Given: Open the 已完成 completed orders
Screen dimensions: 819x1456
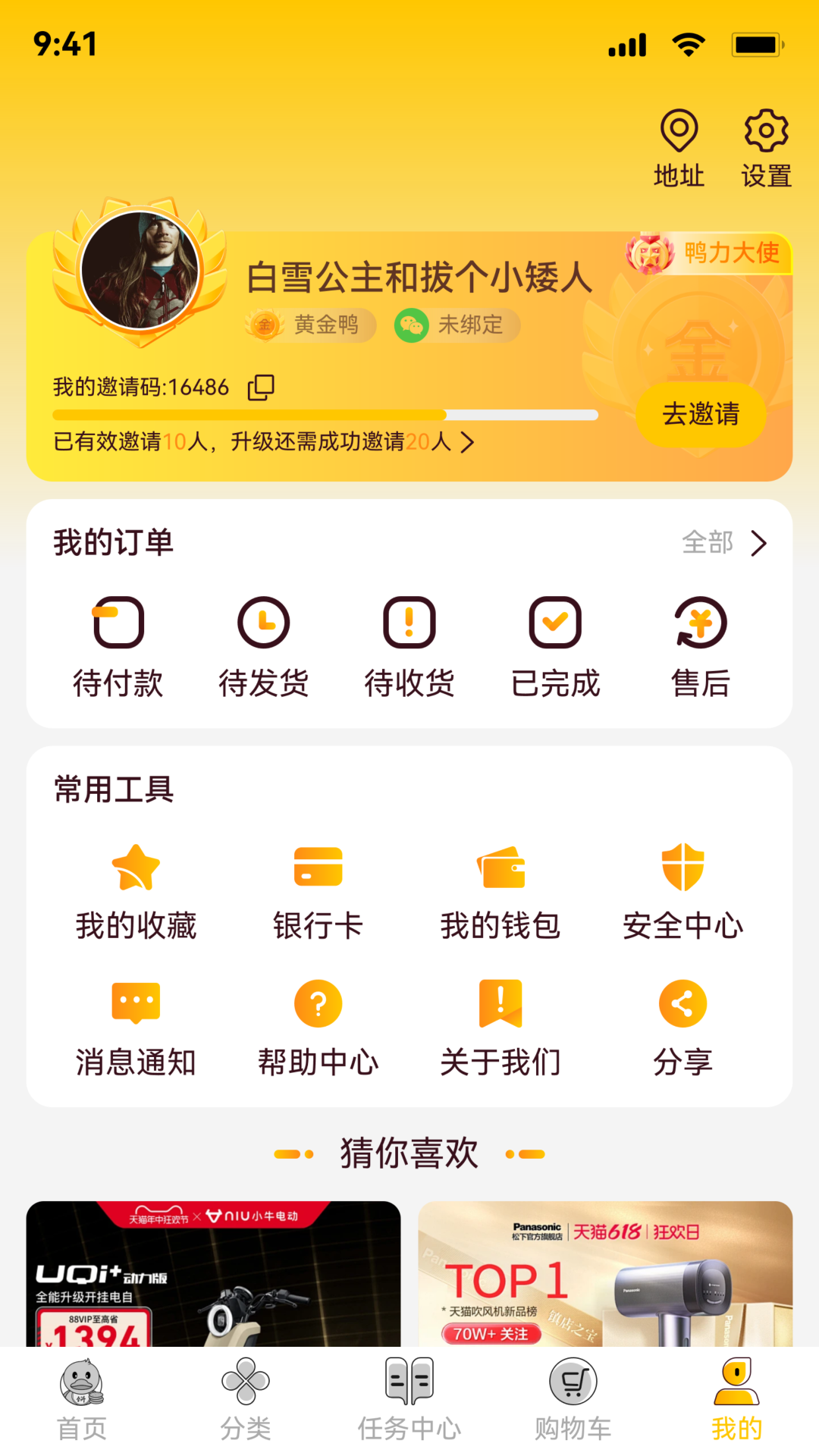Looking at the screenshot, I should point(555,648).
